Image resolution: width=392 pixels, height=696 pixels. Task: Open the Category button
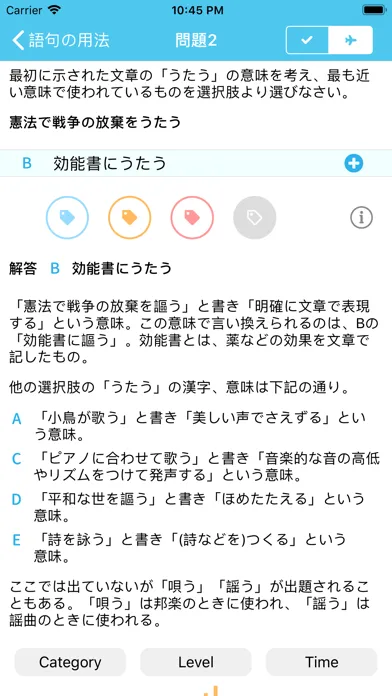[x=70, y=662]
